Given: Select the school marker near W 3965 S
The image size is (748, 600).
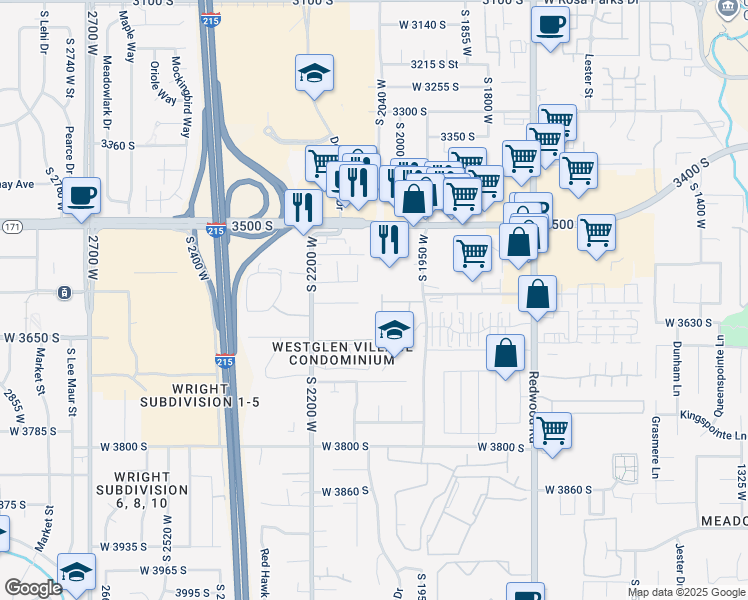Looking at the screenshot, I should point(76,573).
